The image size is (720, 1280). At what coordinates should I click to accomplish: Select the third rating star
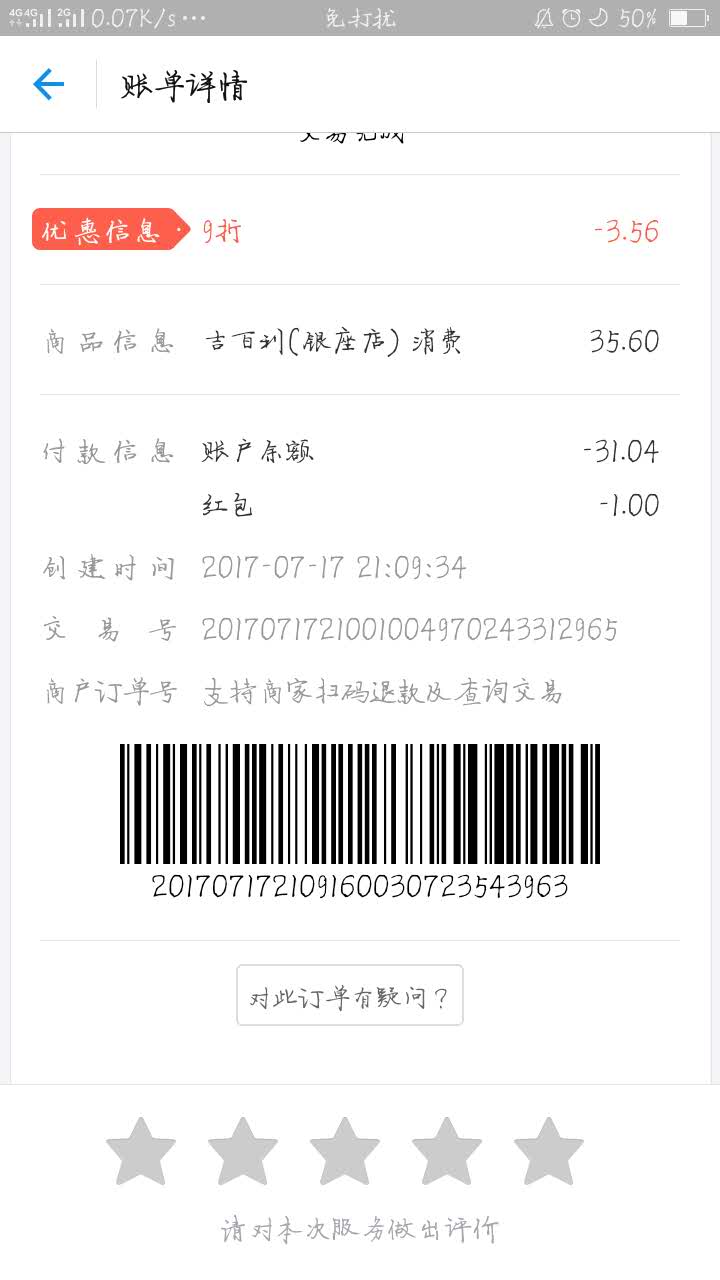pyautogui.click(x=345, y=1152)
